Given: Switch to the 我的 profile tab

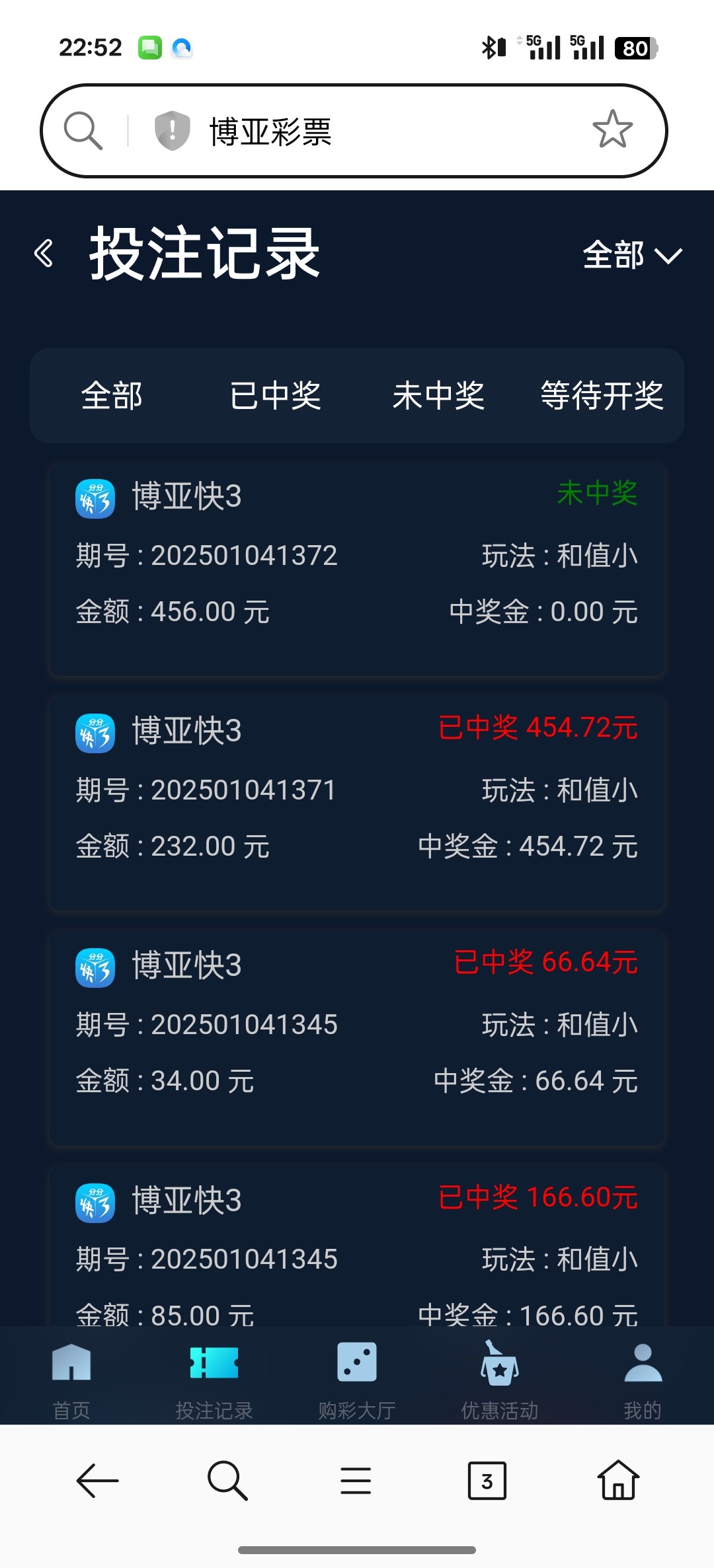Looking at the screenshot, I should tap(643, 1380).
